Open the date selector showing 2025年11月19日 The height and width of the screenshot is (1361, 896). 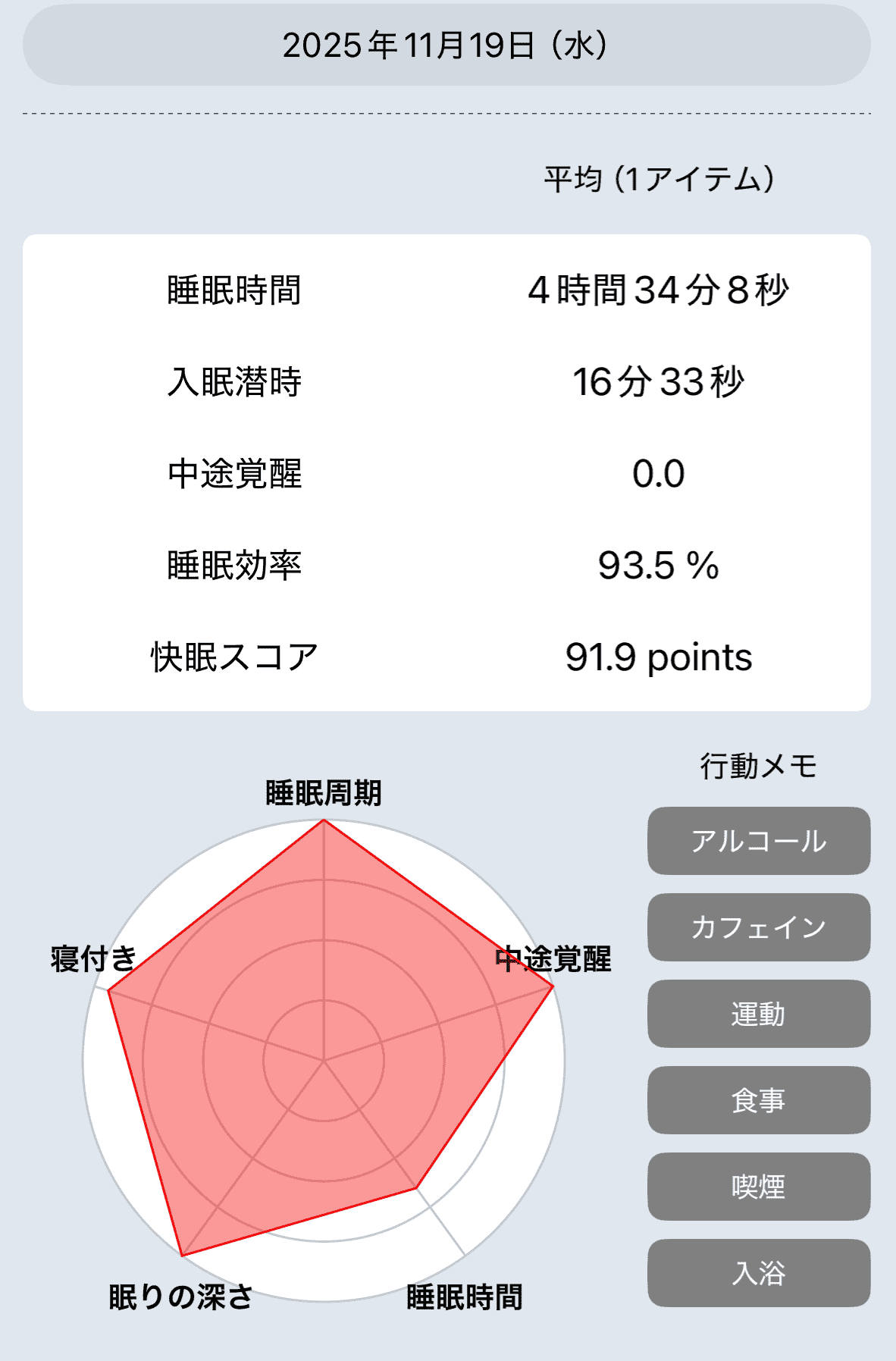[x=446, y=45]
